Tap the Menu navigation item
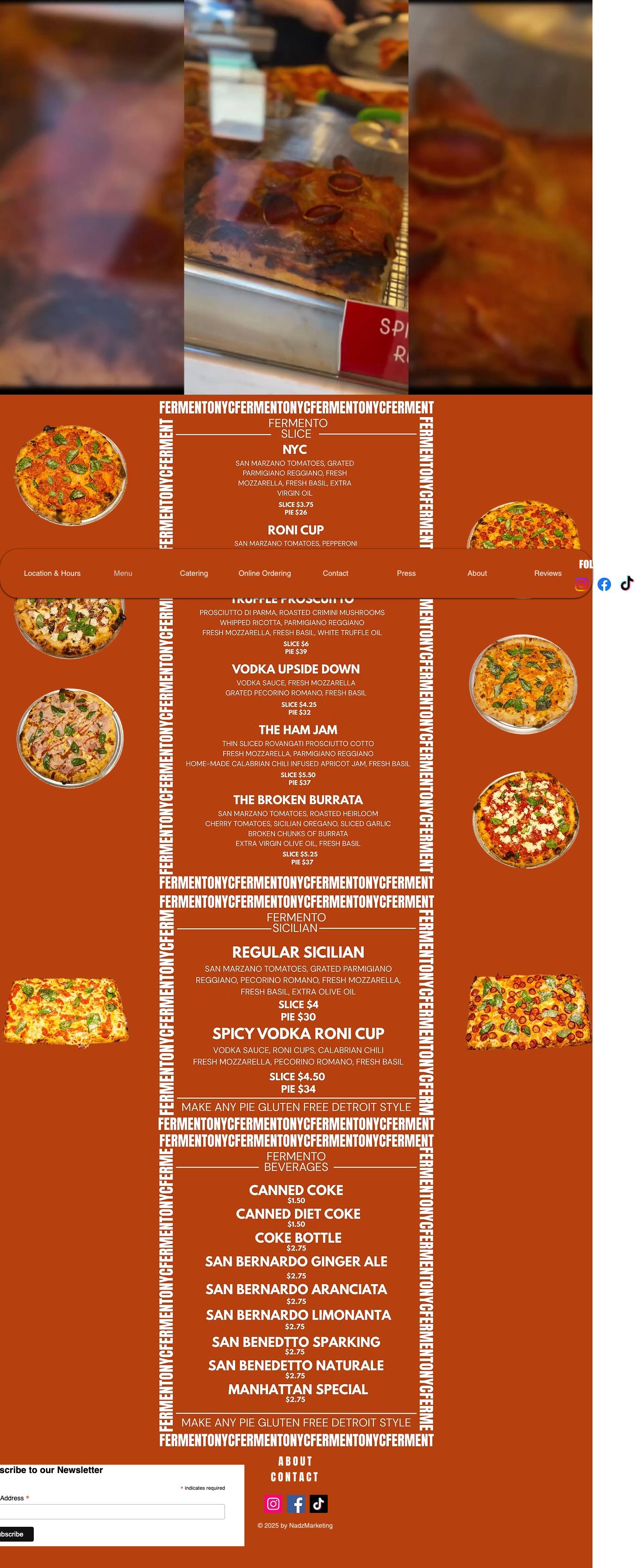 pos(123,573)
